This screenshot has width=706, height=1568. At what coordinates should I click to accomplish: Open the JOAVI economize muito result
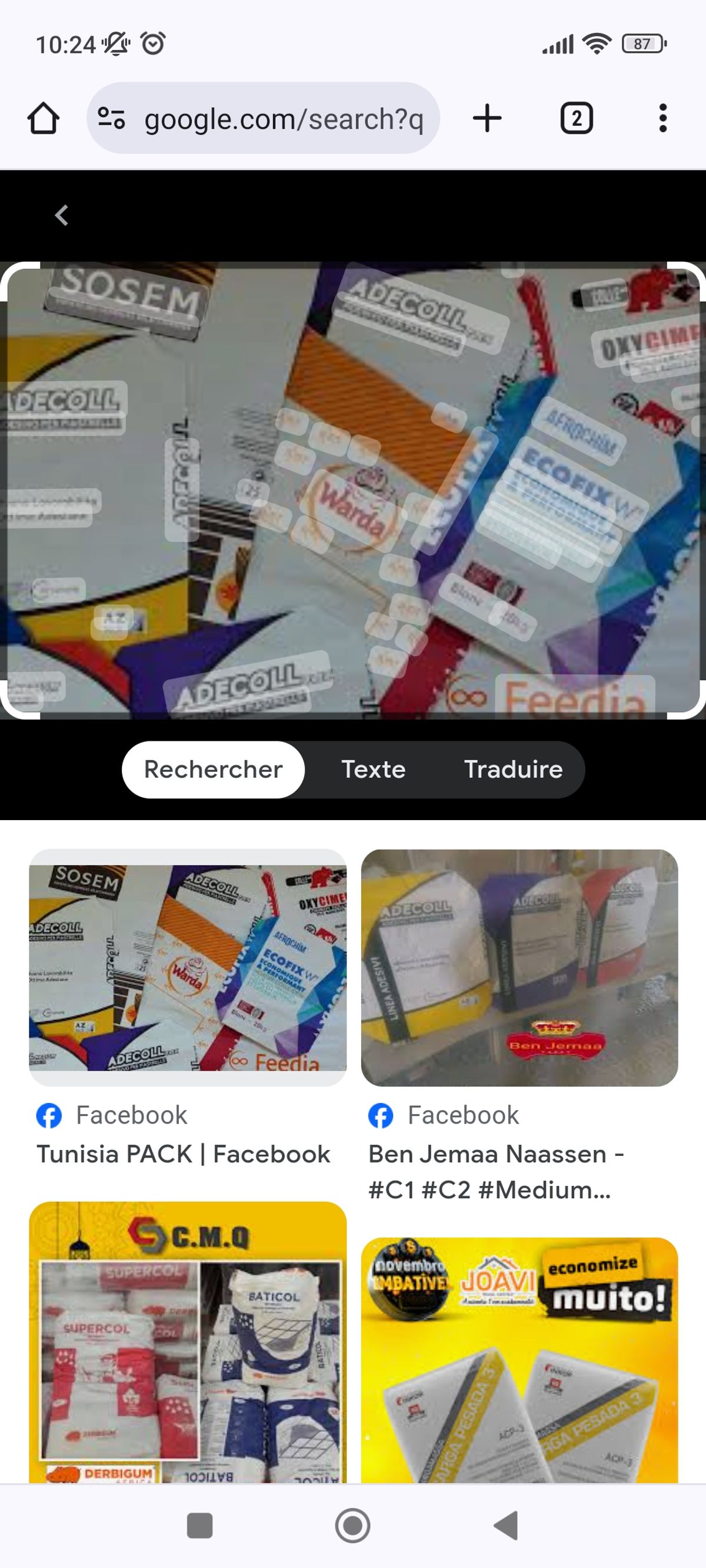519,1358
